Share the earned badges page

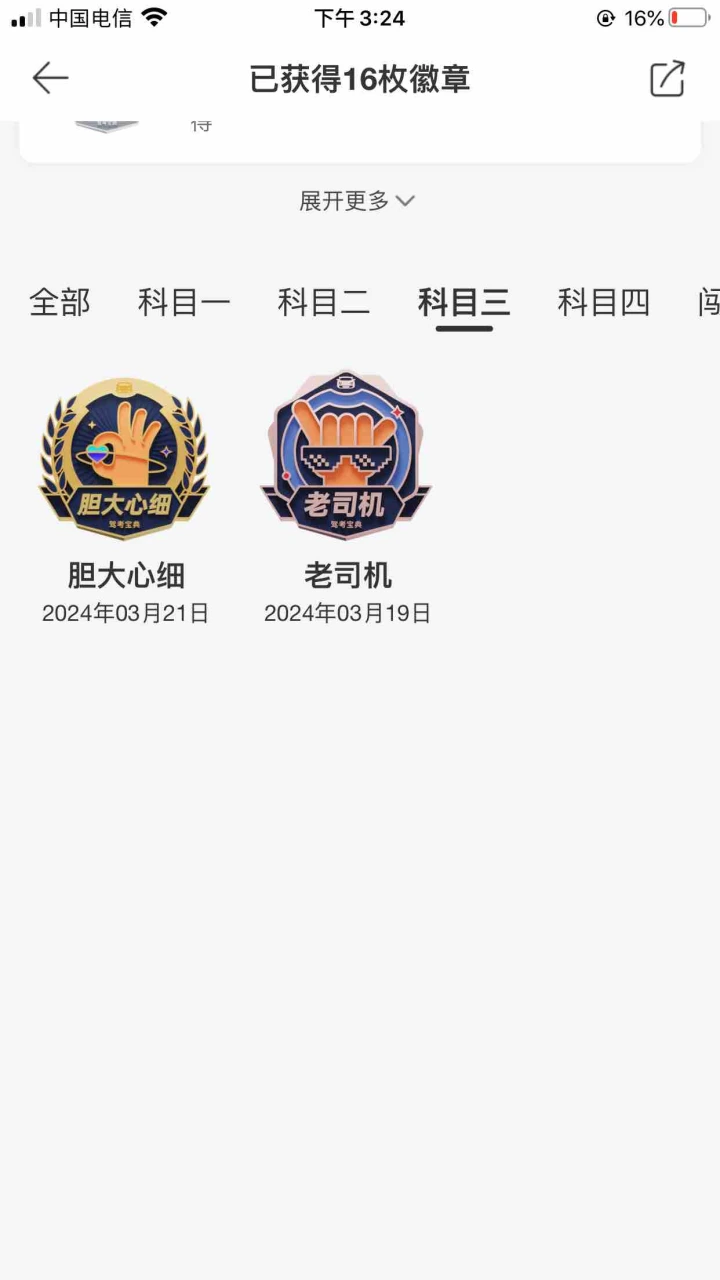pyautogui.click(x=667, y=78)
